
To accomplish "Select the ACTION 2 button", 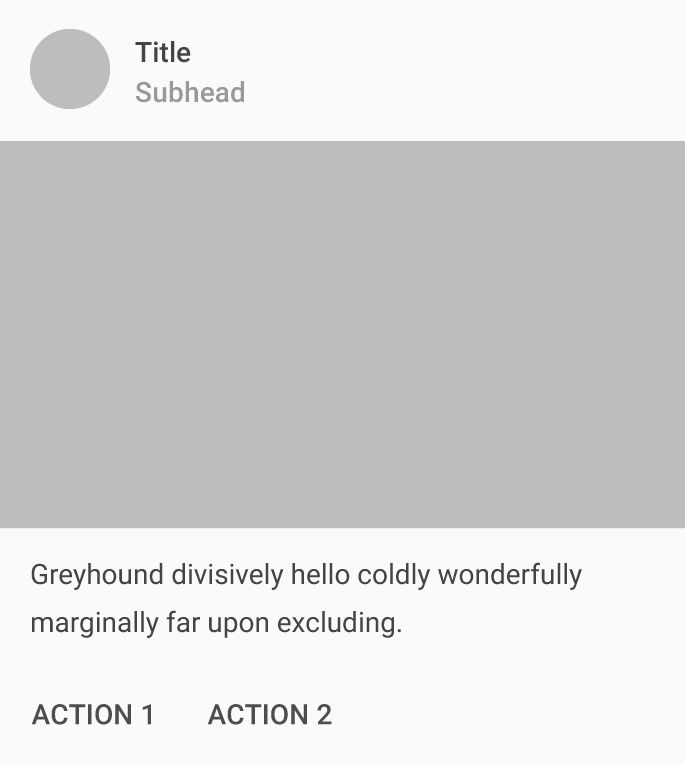I will 269,715.
